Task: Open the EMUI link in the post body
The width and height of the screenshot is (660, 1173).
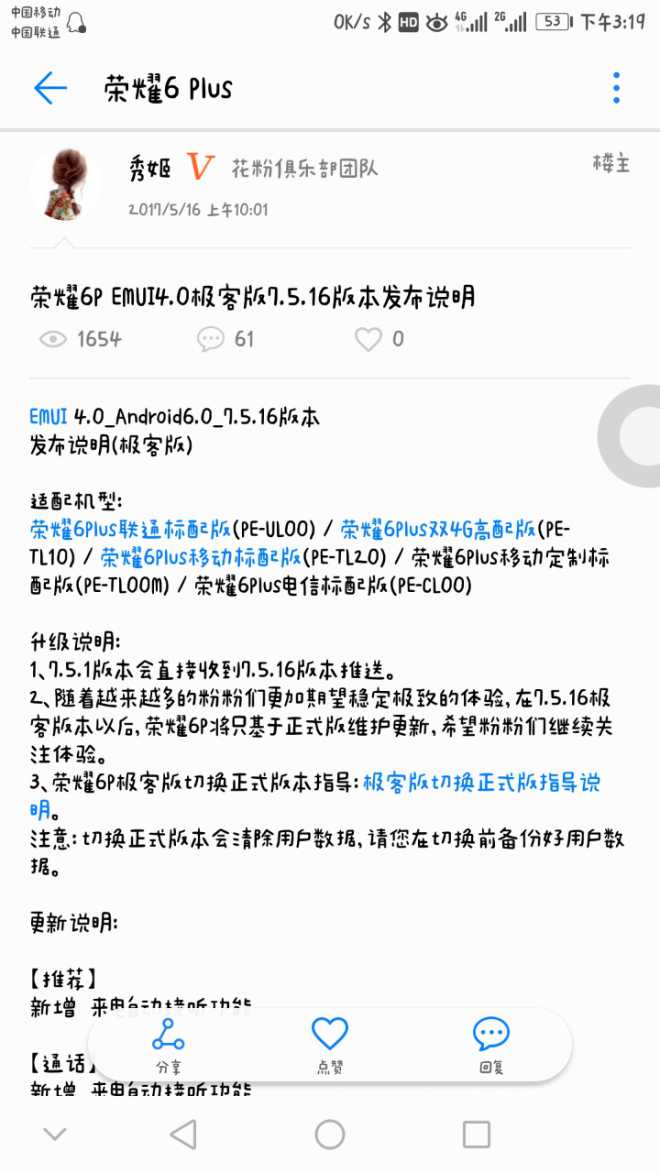Action: pyautogui.click(x=49, y=417)
